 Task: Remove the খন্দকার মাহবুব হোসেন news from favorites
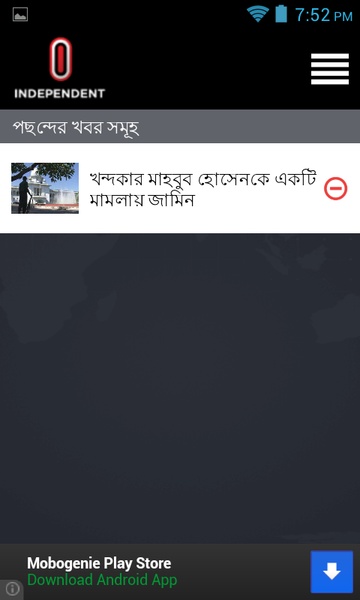pyautogui.click(x=336, y=189)
